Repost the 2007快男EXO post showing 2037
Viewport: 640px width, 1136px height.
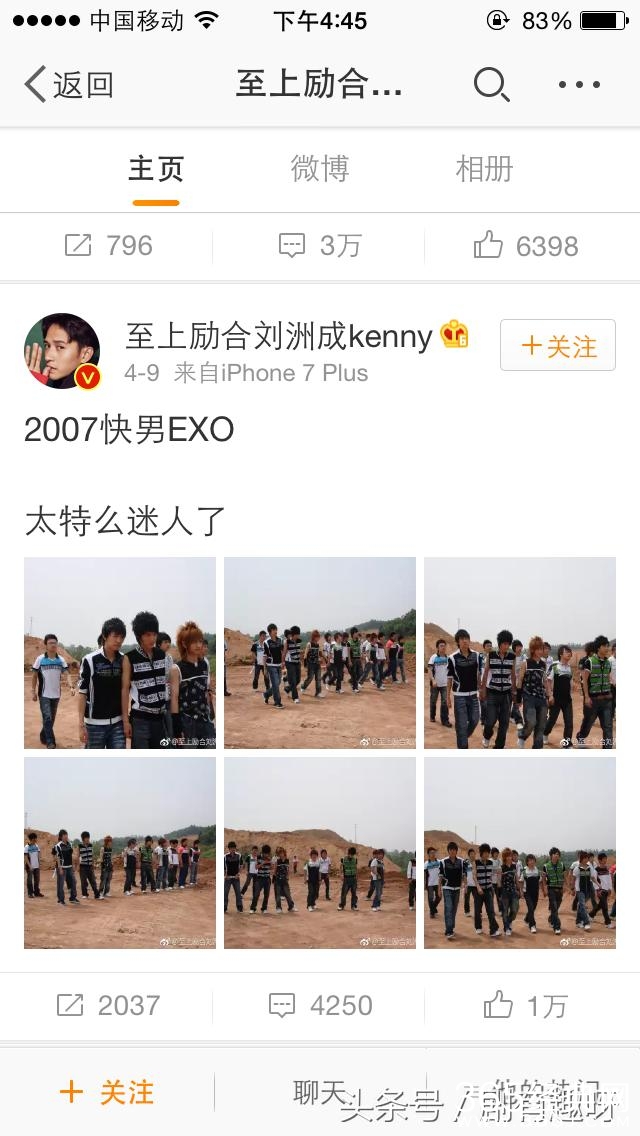coord(108,1005)
